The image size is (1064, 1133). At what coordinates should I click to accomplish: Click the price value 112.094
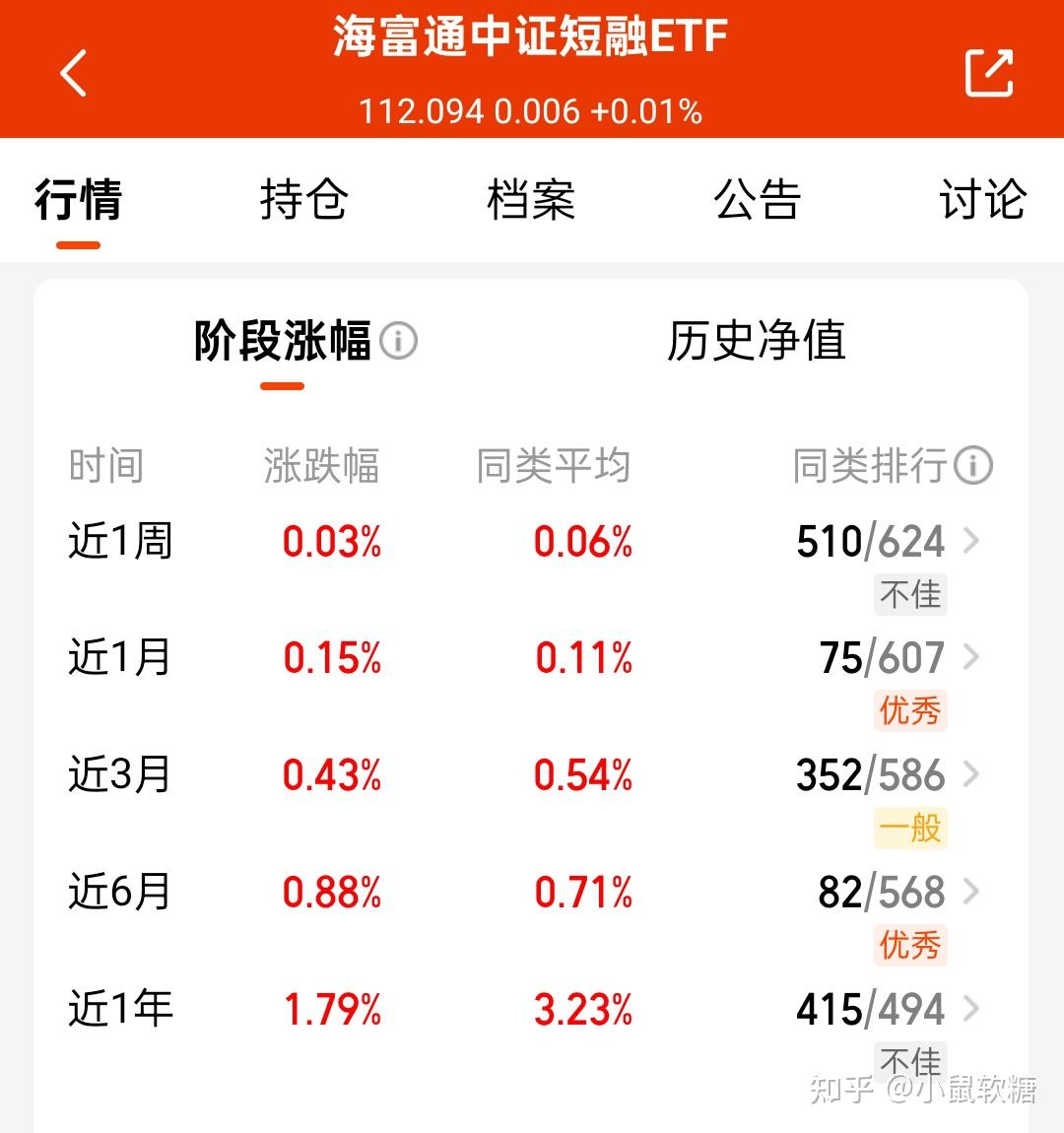[420, 111]
